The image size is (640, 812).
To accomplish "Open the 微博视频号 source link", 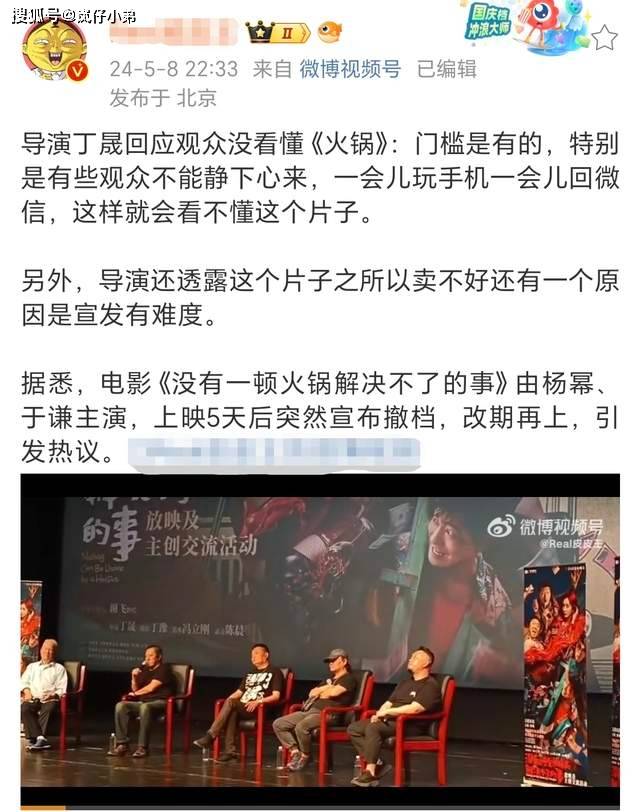I will click(x=350, y=69).
